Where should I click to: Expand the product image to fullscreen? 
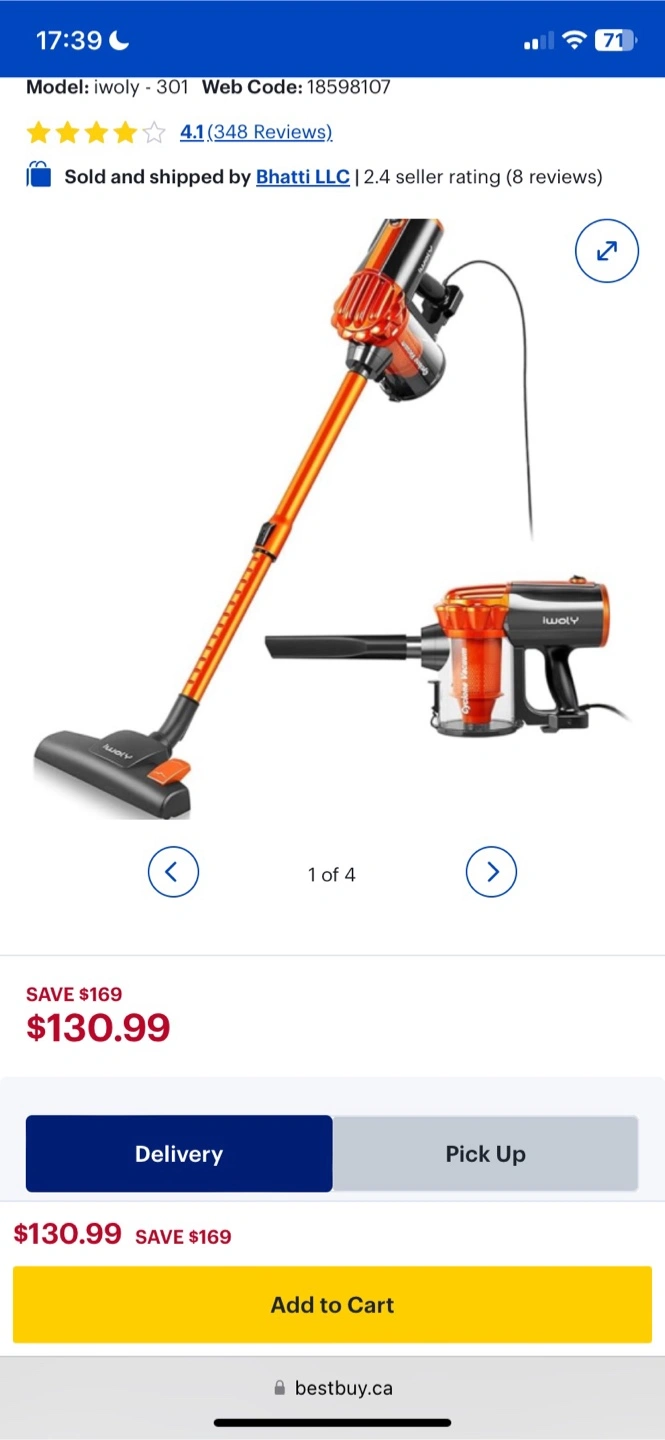point(607,251)
